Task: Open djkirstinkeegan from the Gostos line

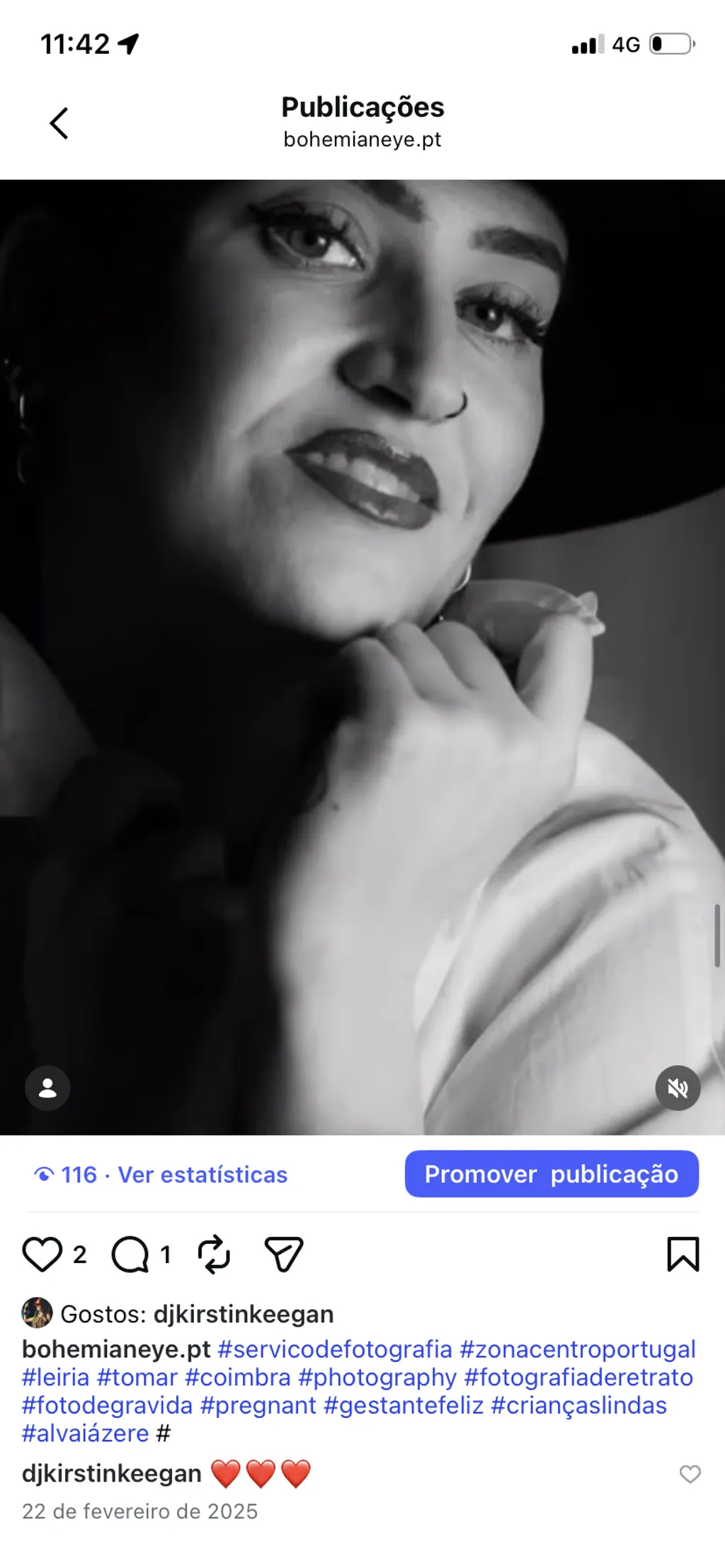Action: click(244, 1314)
